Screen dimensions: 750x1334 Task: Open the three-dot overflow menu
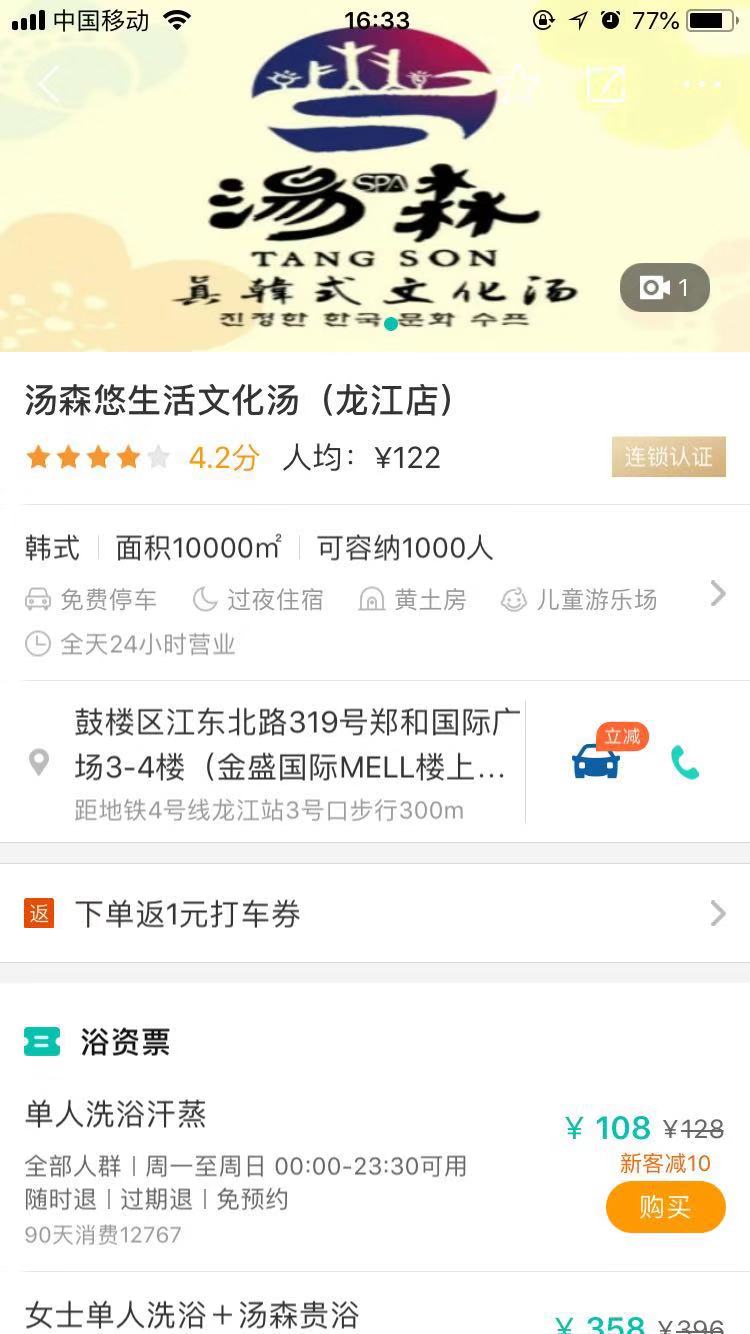pyautogui.click(x=701, y=85)
